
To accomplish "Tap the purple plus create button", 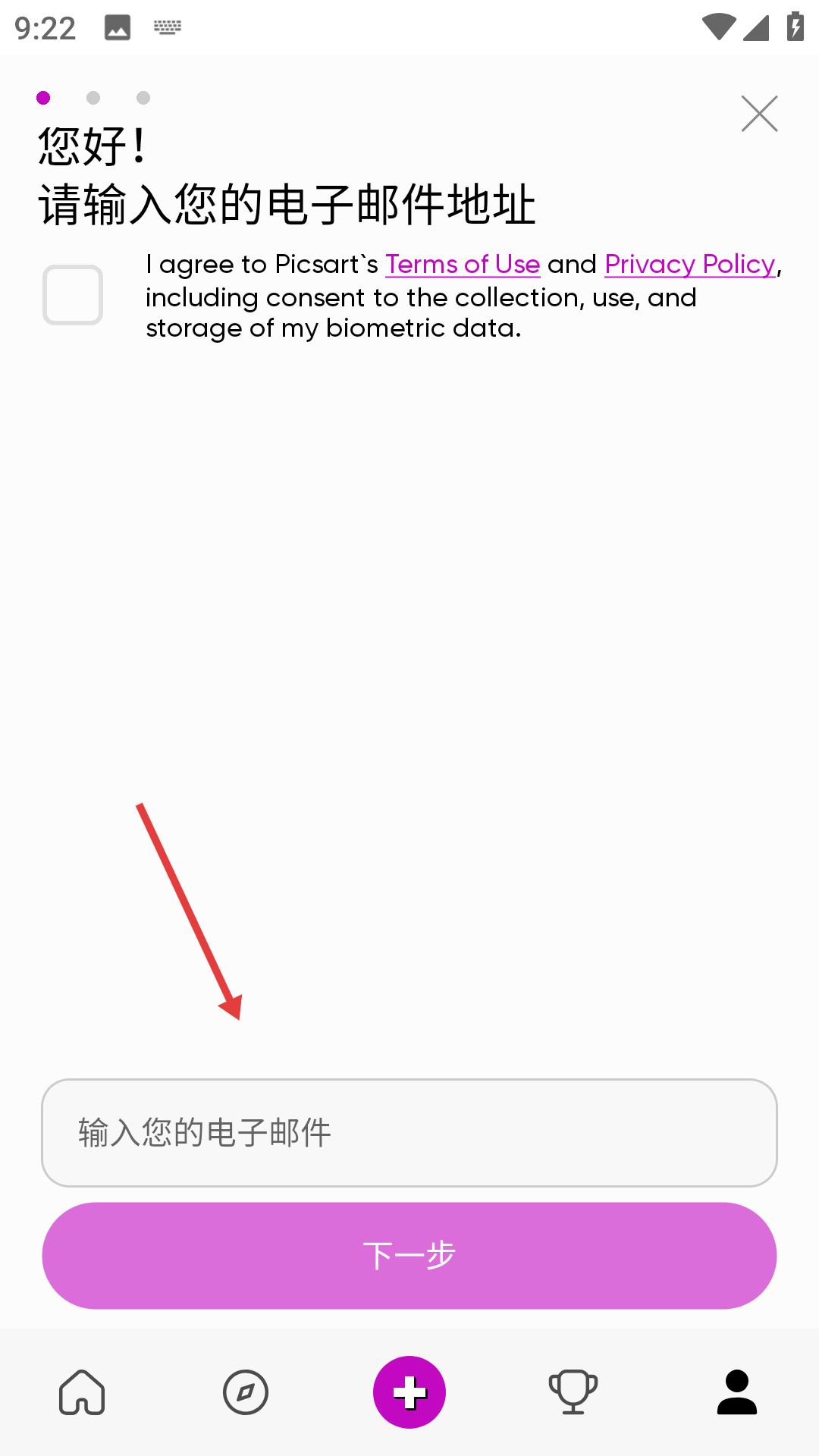I will [409, 1392].
